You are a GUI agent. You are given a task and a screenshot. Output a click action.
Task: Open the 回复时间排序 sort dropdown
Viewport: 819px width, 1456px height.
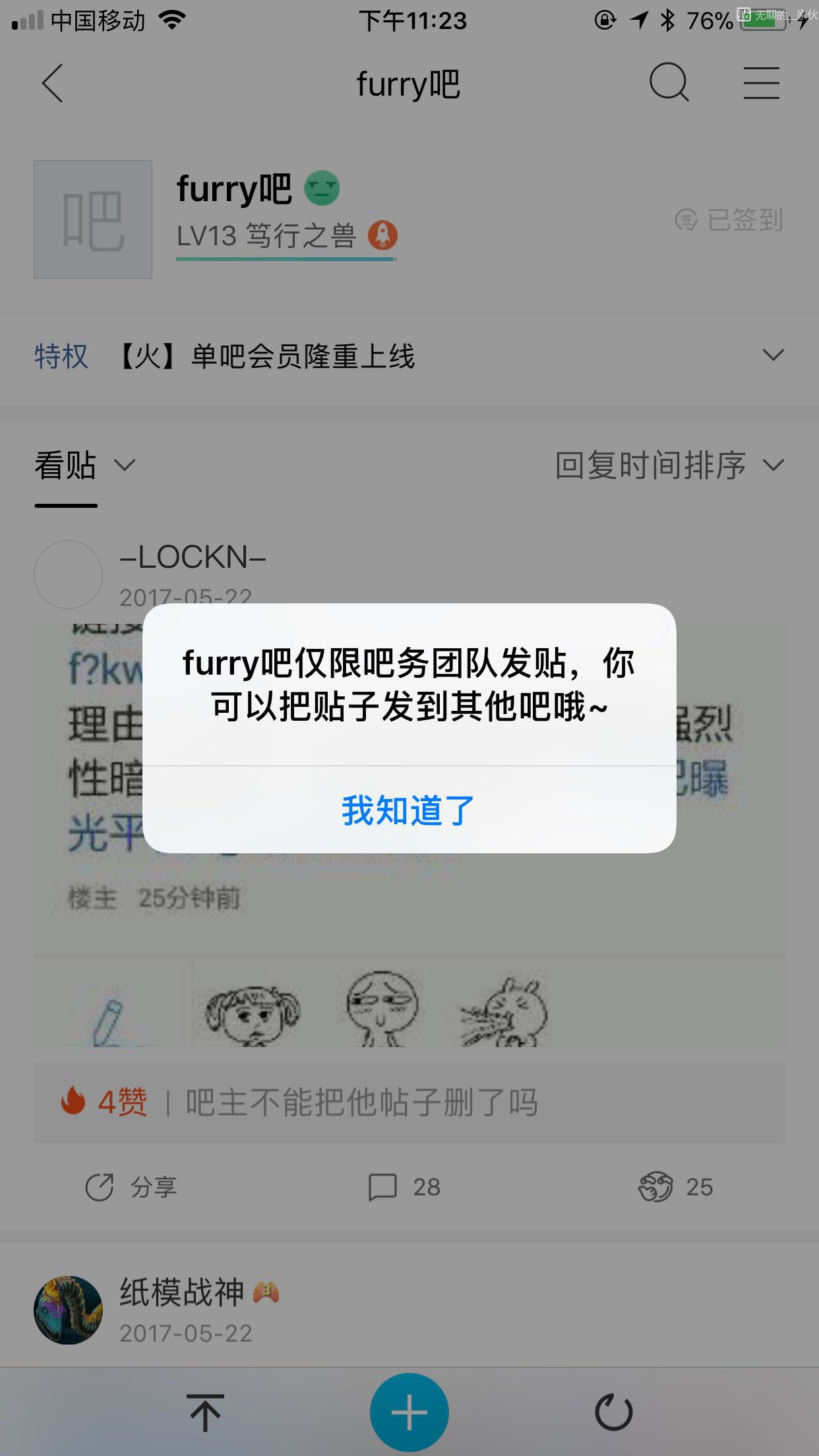point(669,466)
